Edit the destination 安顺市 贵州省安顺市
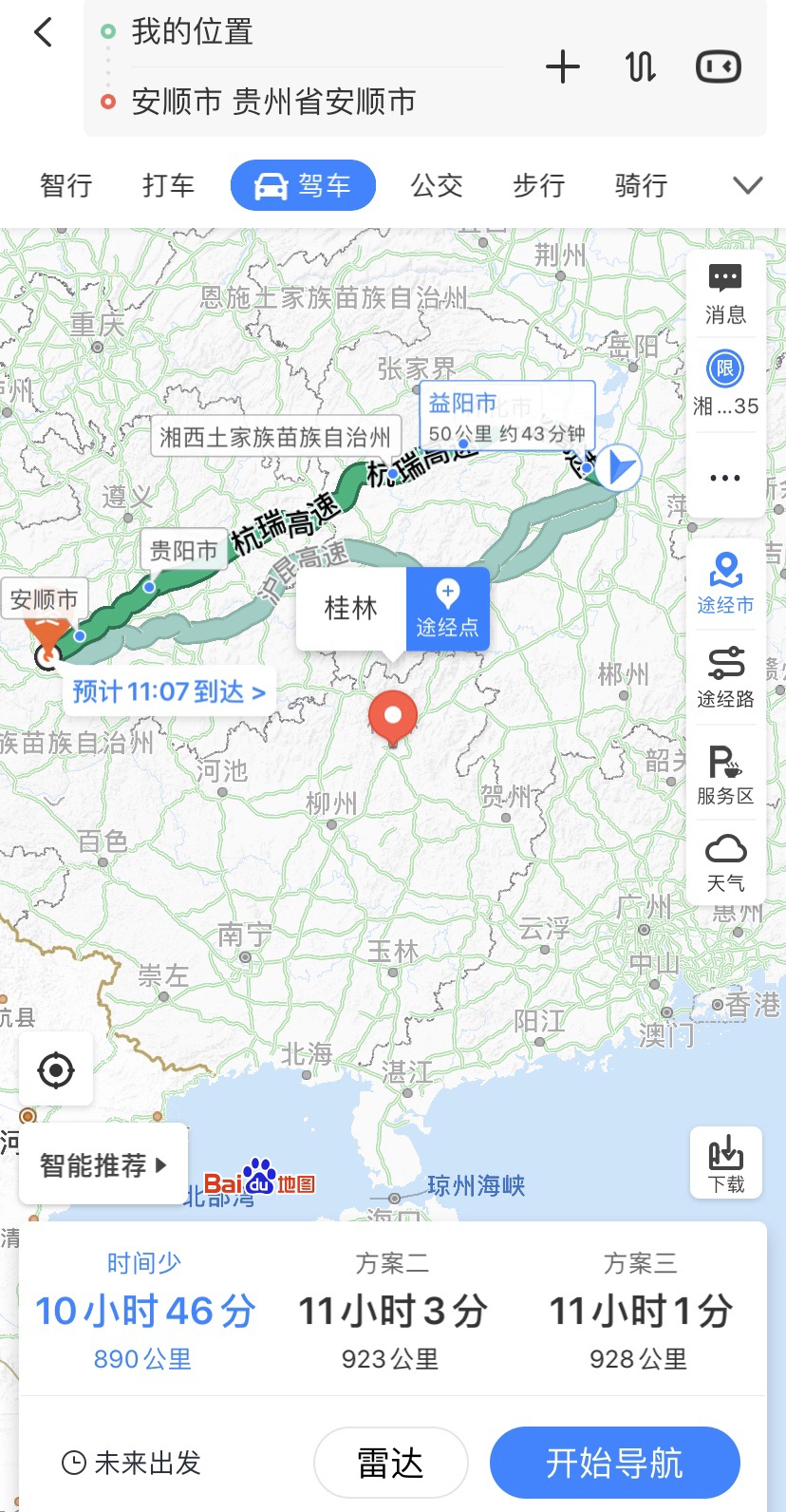The width and height of the screenshot is (786, 1512). tap(285, 101)
